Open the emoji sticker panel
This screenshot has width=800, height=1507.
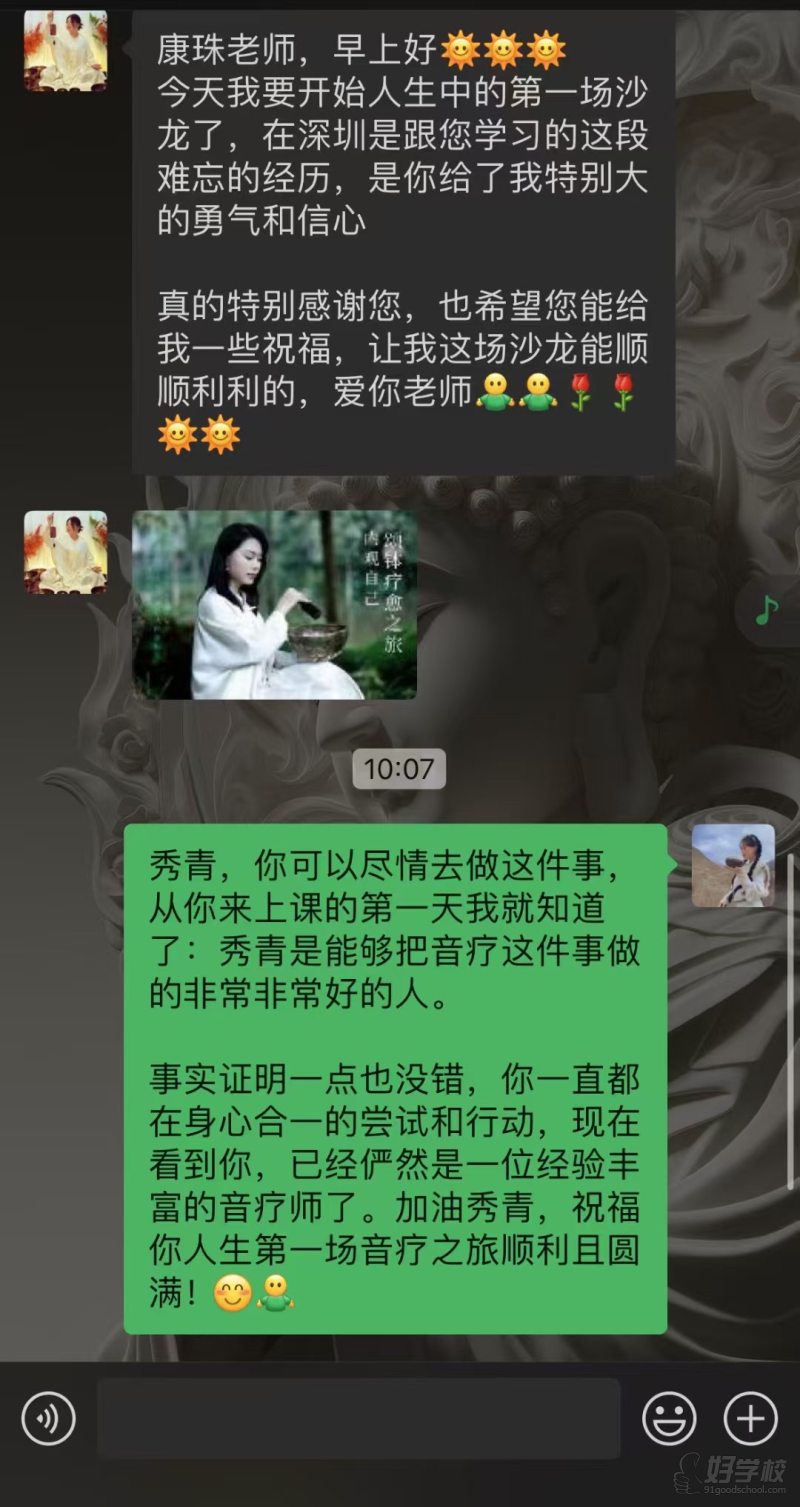pyautogui.click(x=669, y=1418)
